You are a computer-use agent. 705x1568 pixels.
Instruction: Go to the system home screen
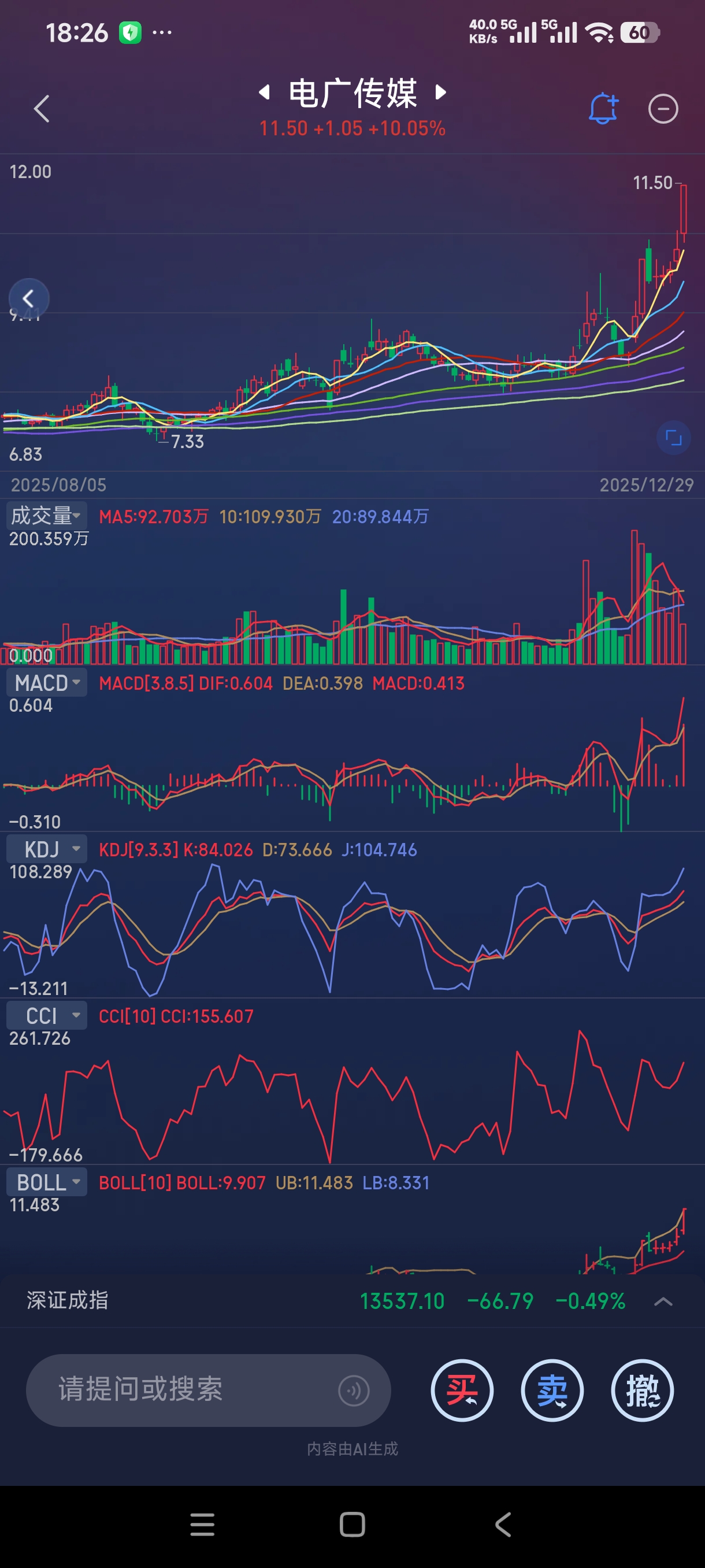click(x=352, y=1525)
